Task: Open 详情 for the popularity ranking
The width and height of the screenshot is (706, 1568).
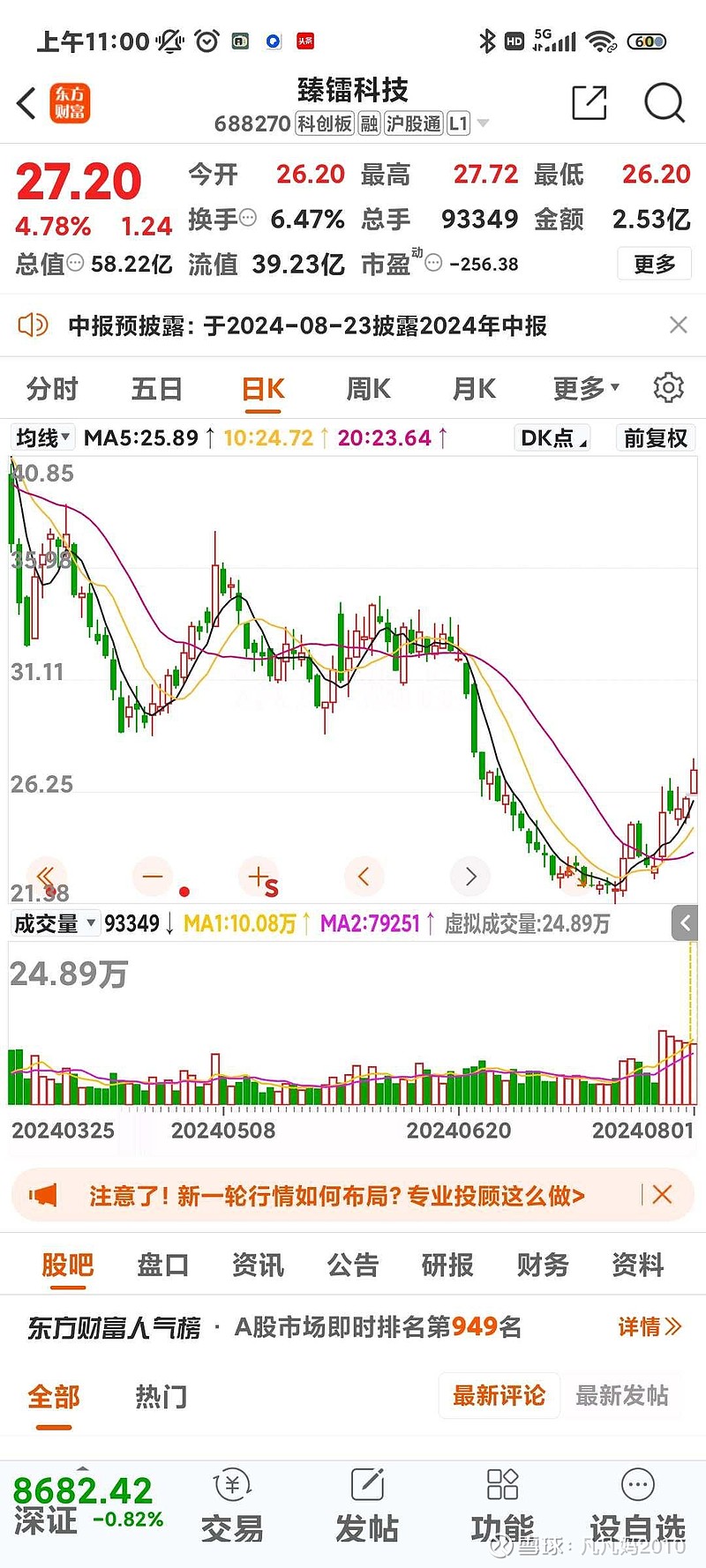Action: point(650,1326)
